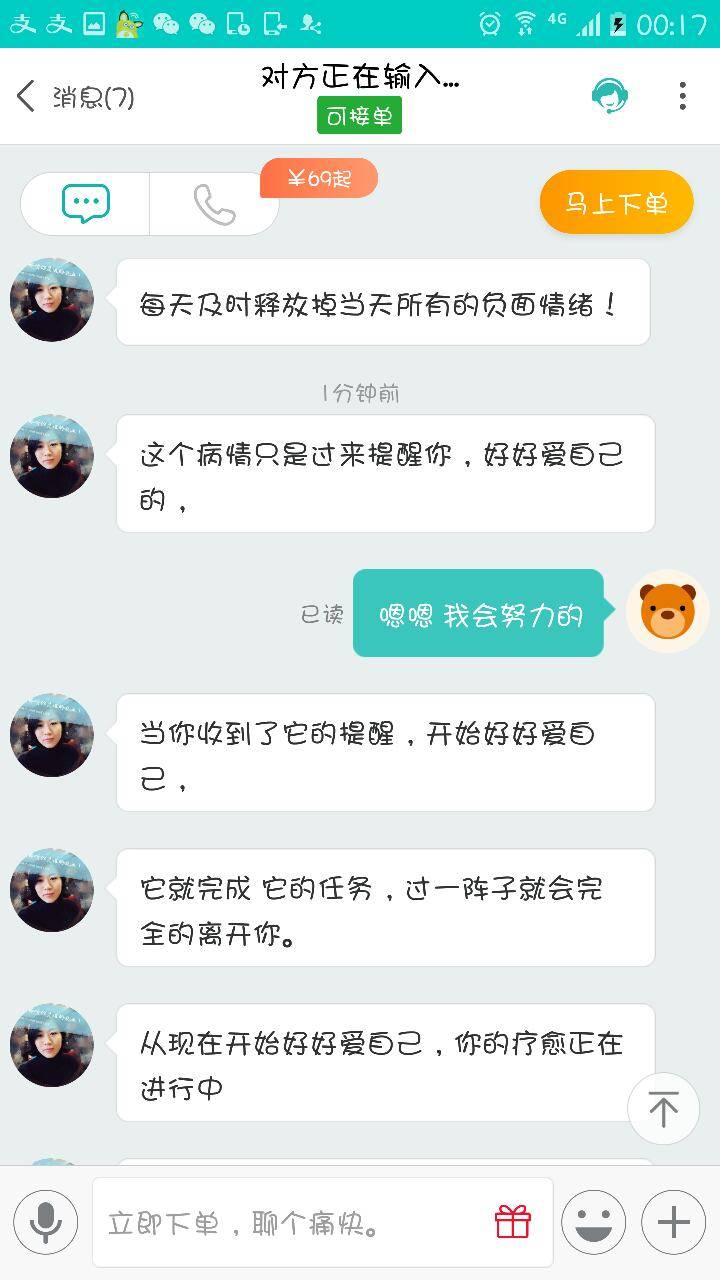The width and height of the screenshot is (720, 1280).
Task: View my own bear avatar profile
Action: (x=667, y=611)
